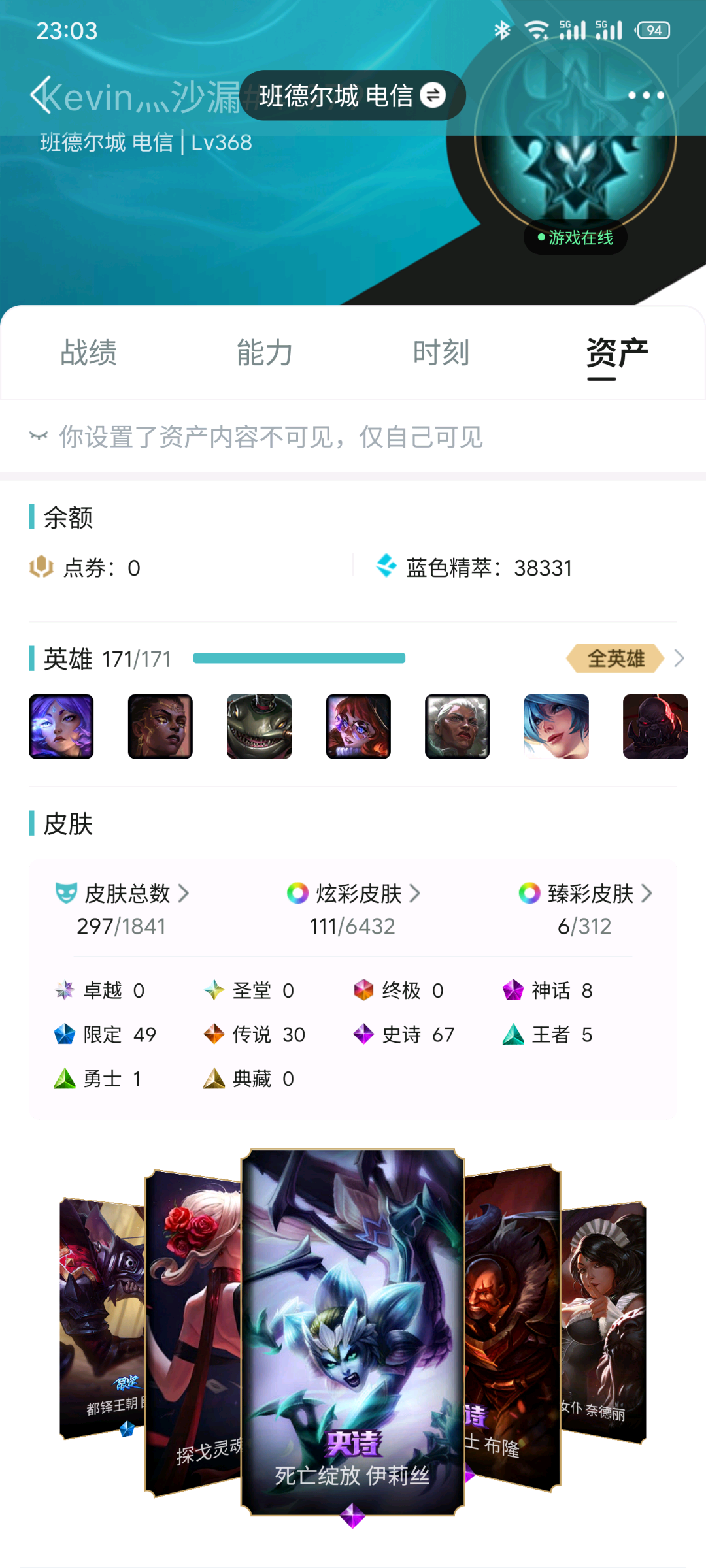The image size is (706, 1568).
Task: Change asset visibility setting notice
Action: coord(271,436)
